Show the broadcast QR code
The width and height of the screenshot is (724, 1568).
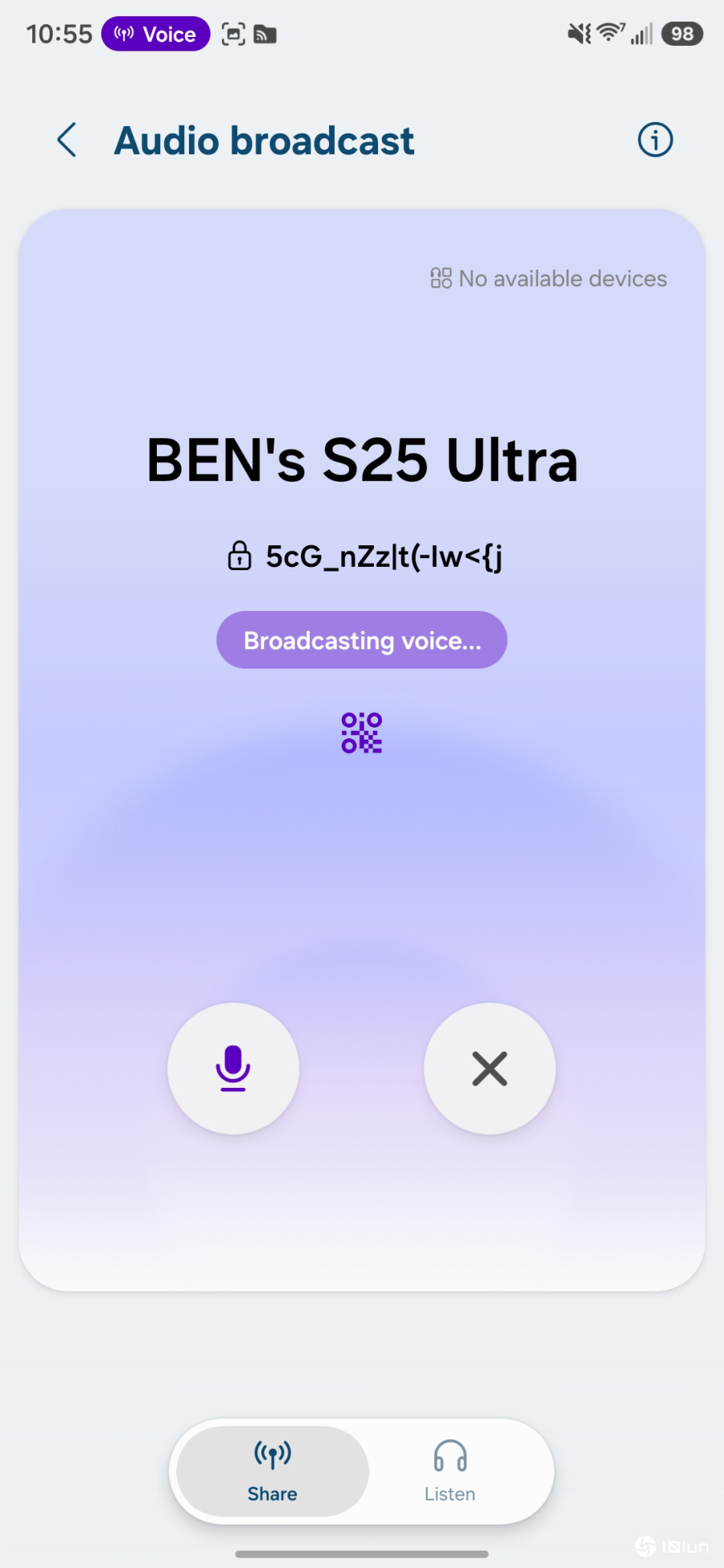[x=361, y=733]
